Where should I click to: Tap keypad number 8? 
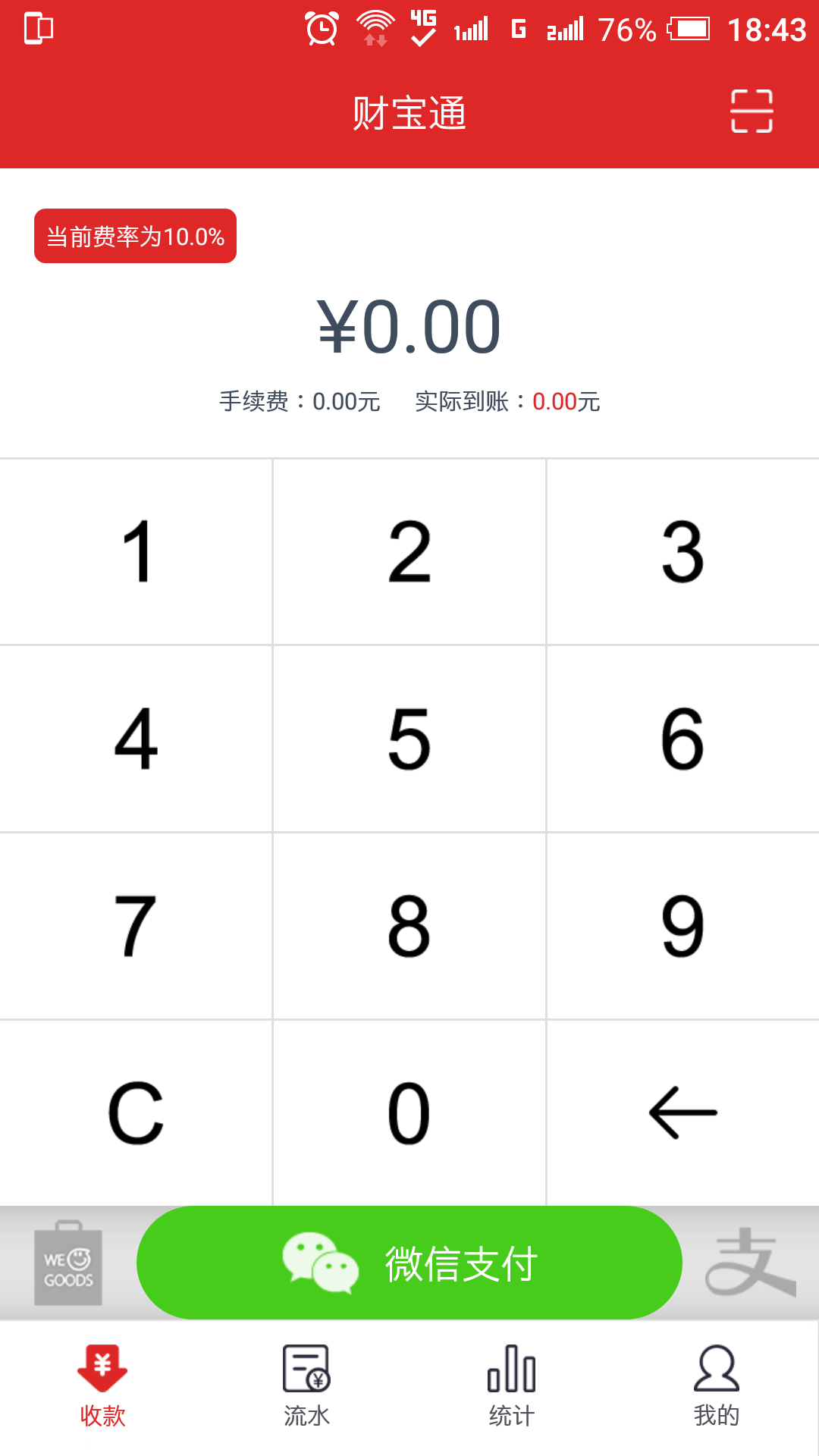click(x=409, y=926)
